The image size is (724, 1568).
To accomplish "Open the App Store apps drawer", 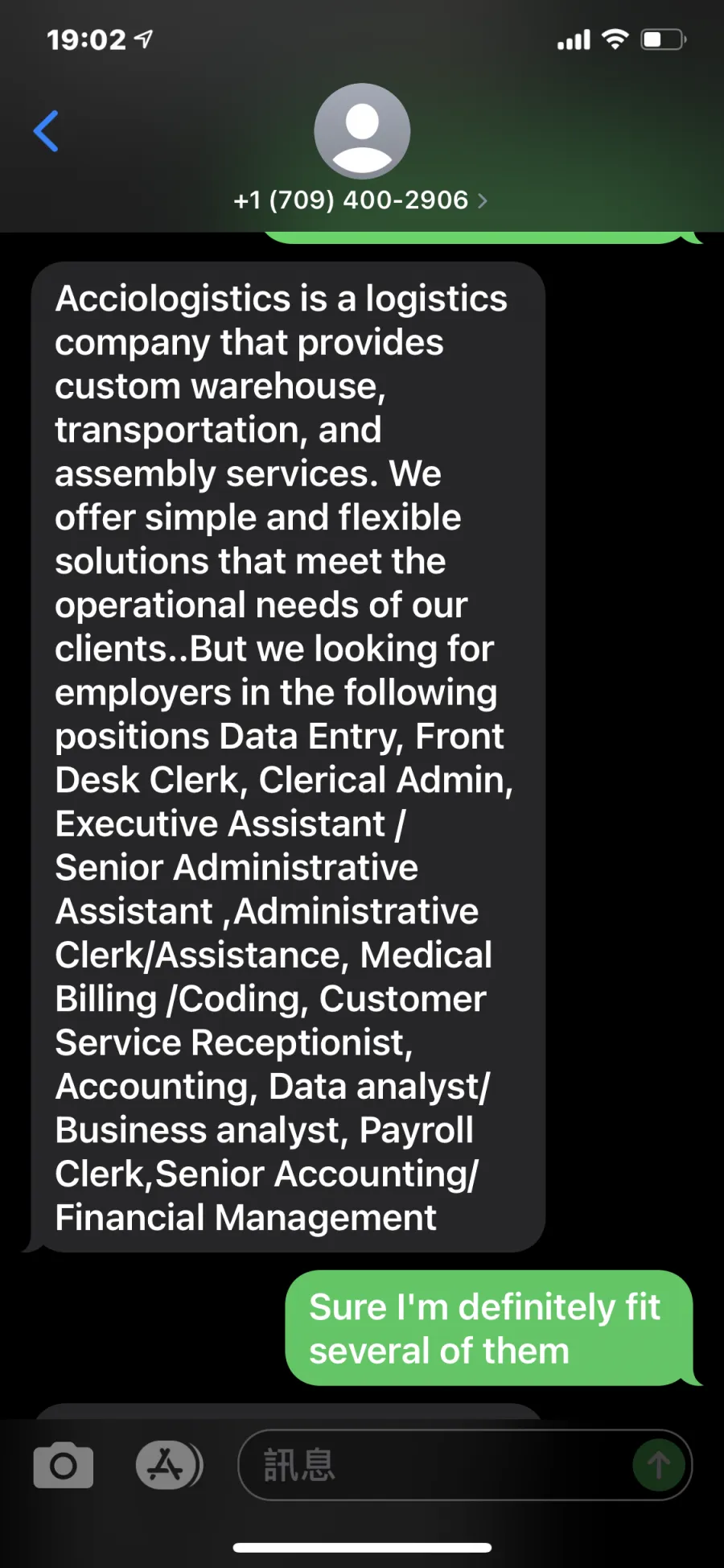I will pos(168,1465).
